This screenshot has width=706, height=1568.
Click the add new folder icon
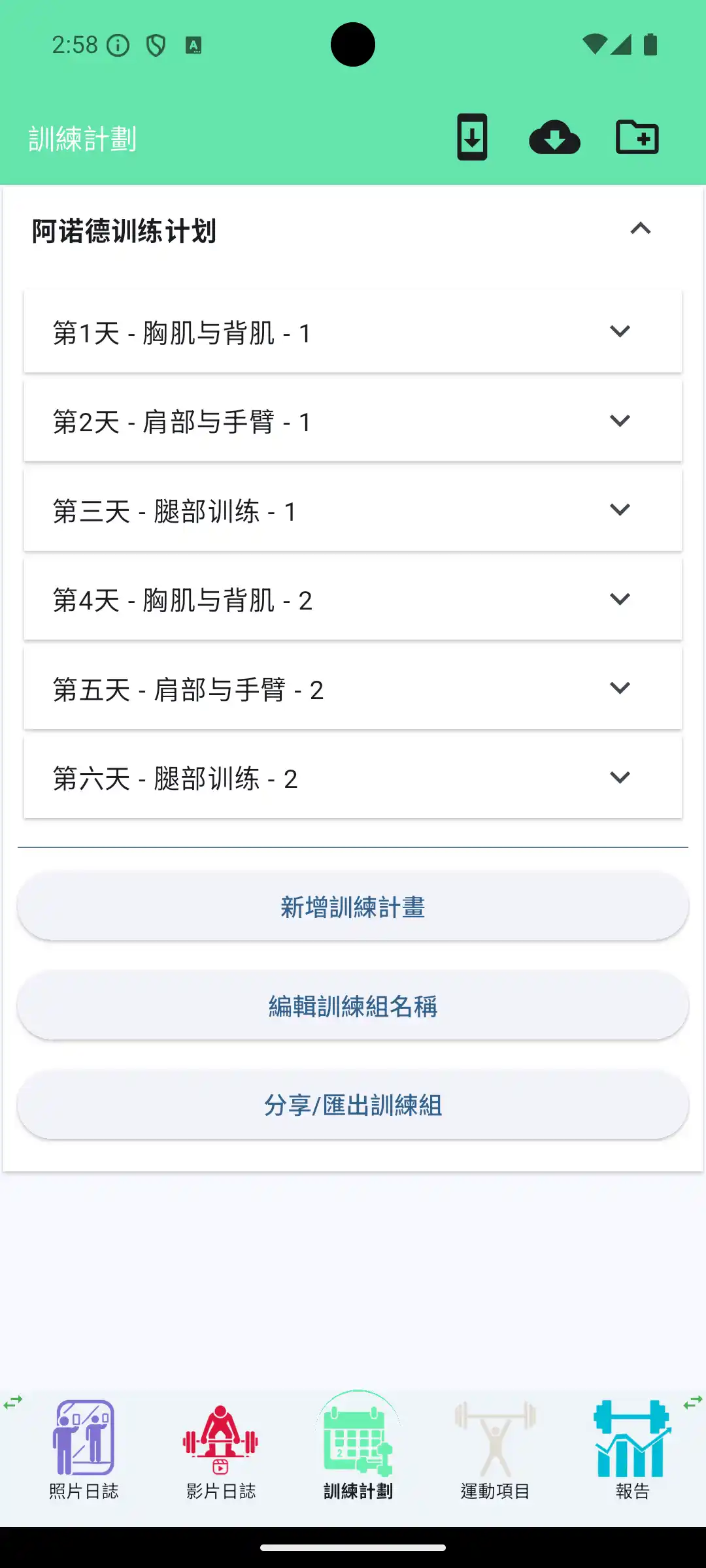637,137
